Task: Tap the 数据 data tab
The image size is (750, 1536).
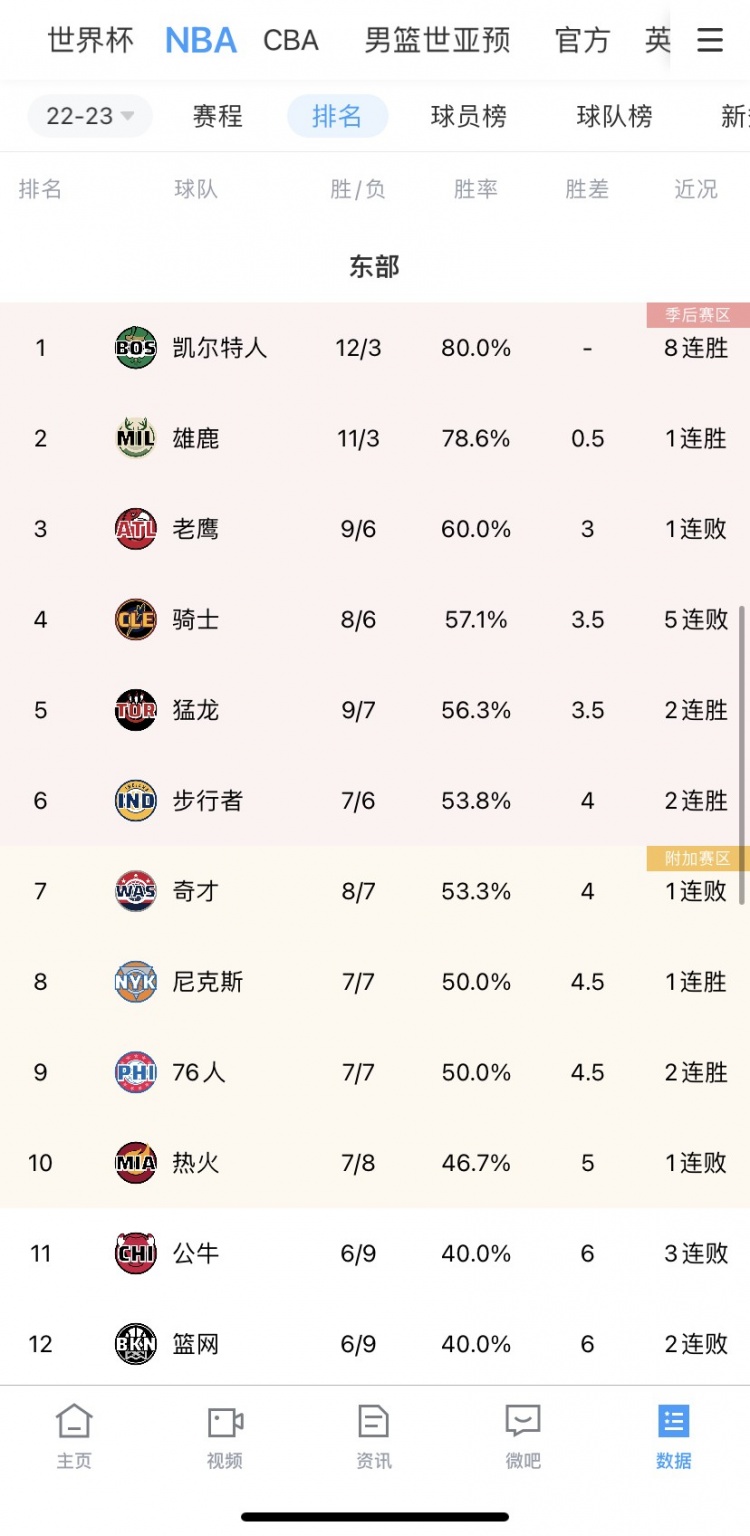Action: [674, 1437]
